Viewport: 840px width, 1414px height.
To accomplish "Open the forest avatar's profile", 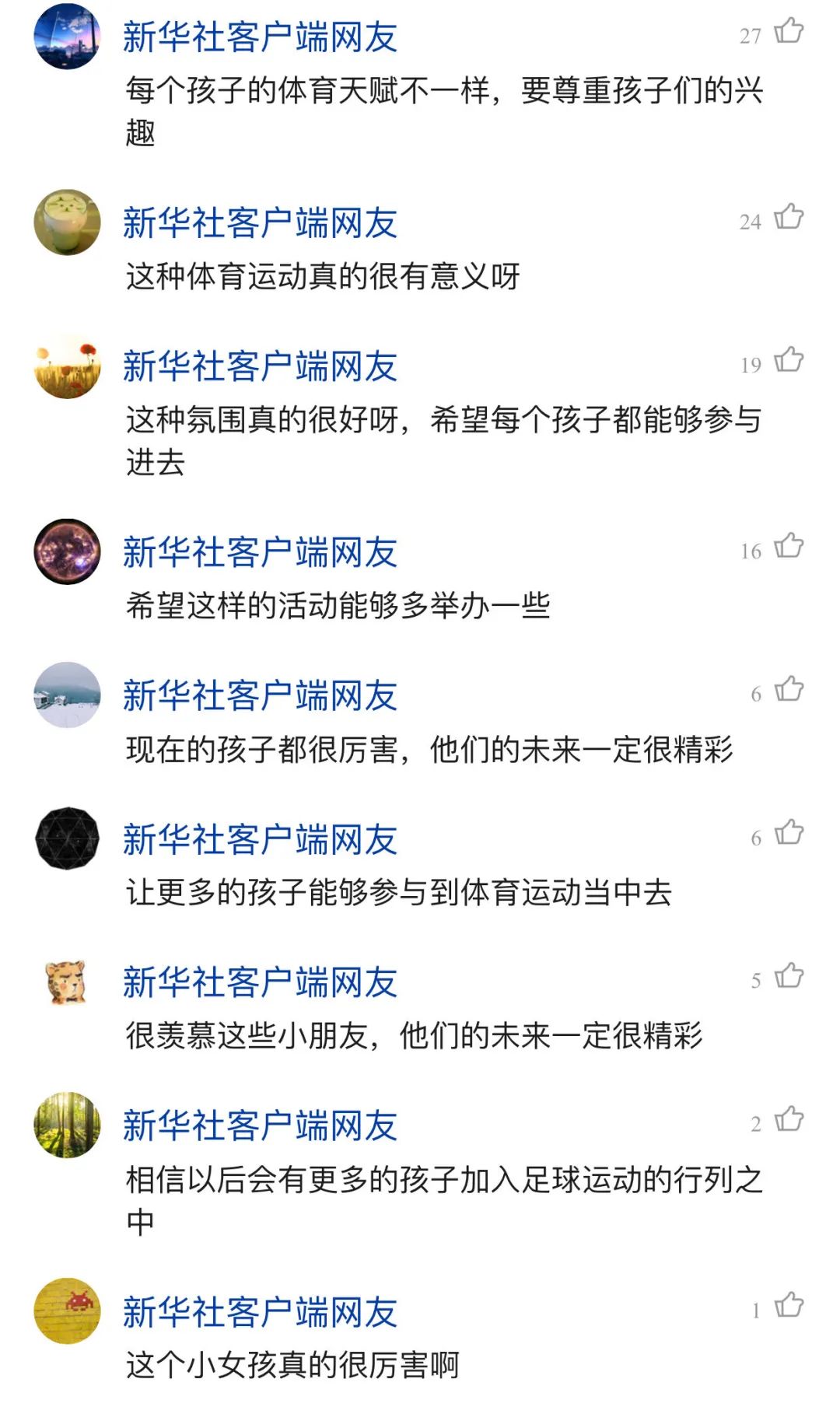I will tap(68, 1125).
